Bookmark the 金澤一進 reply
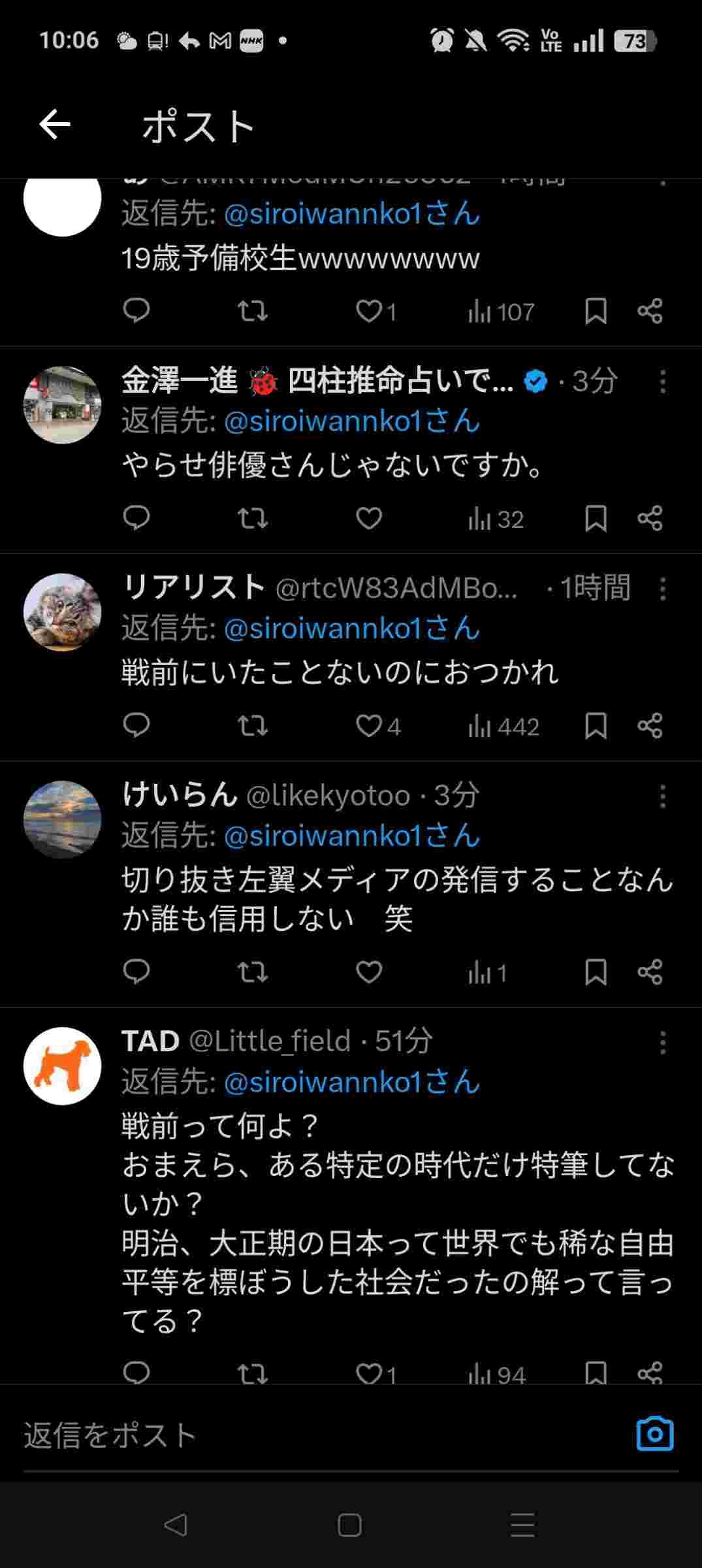Screen dimensions: 702x1568 click(596, 519)
